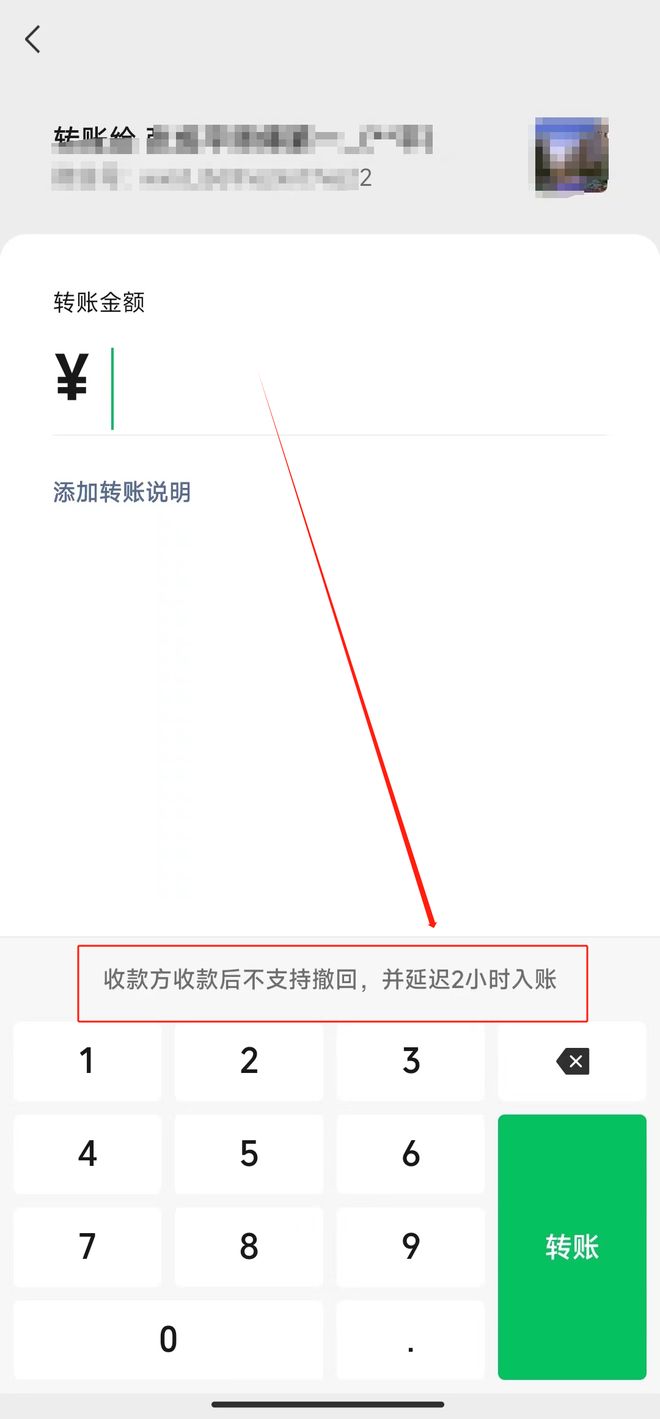Enter digit 1 on the keypad
The image size is (660, 1419).
coord(87,1061)
